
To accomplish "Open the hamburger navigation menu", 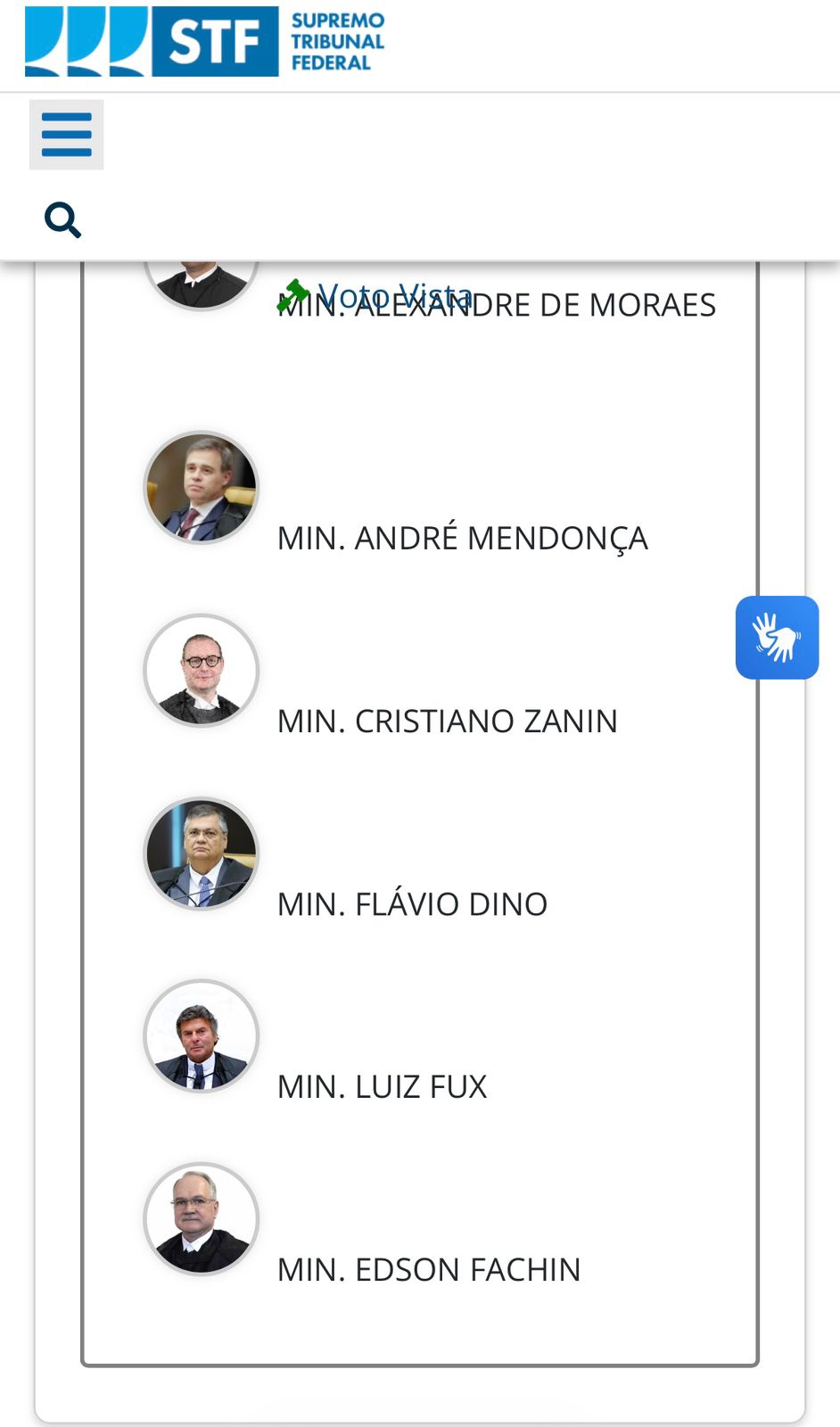I will 66,135.
